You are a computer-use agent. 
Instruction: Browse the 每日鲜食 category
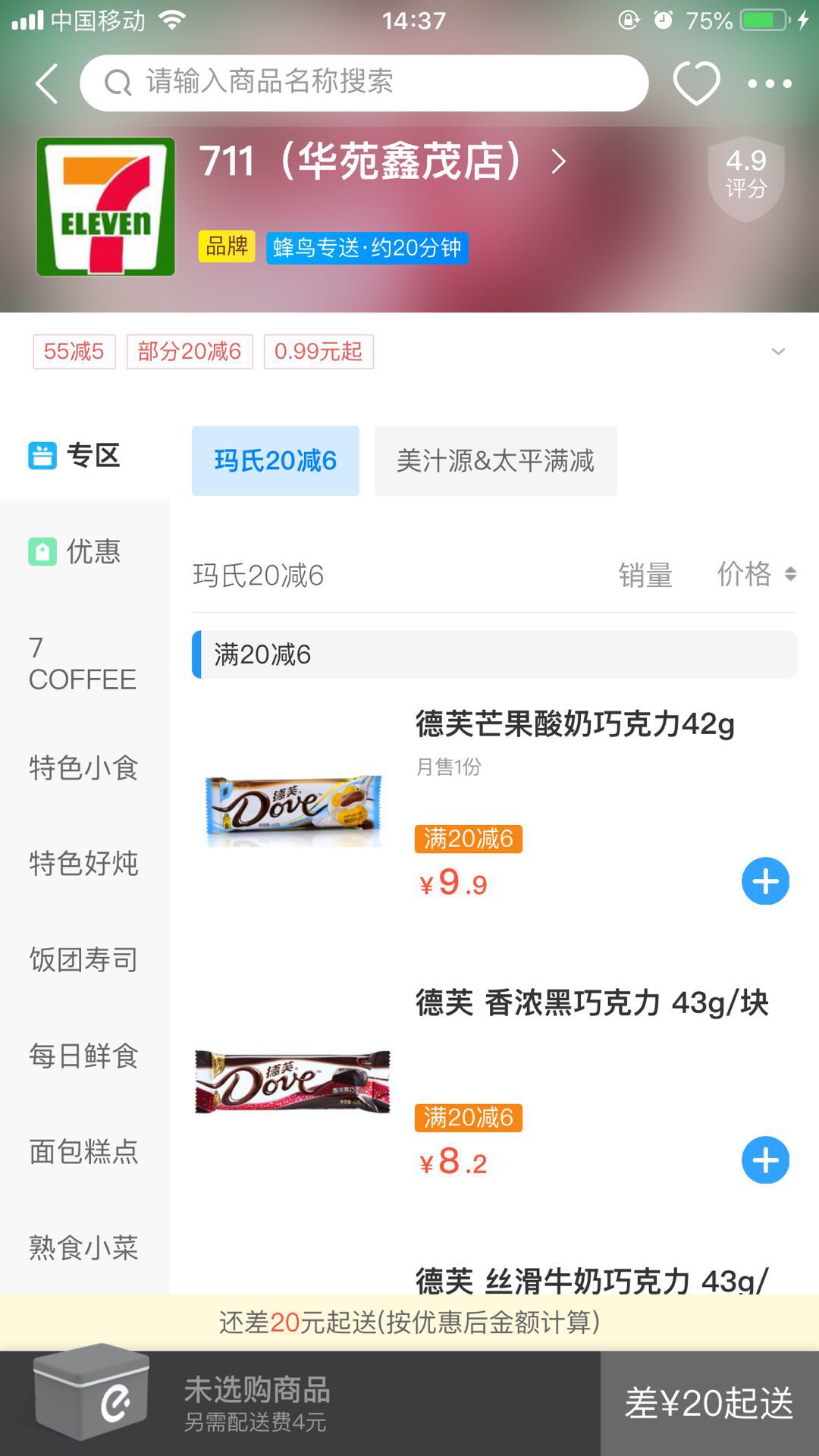pos(83,1056)
